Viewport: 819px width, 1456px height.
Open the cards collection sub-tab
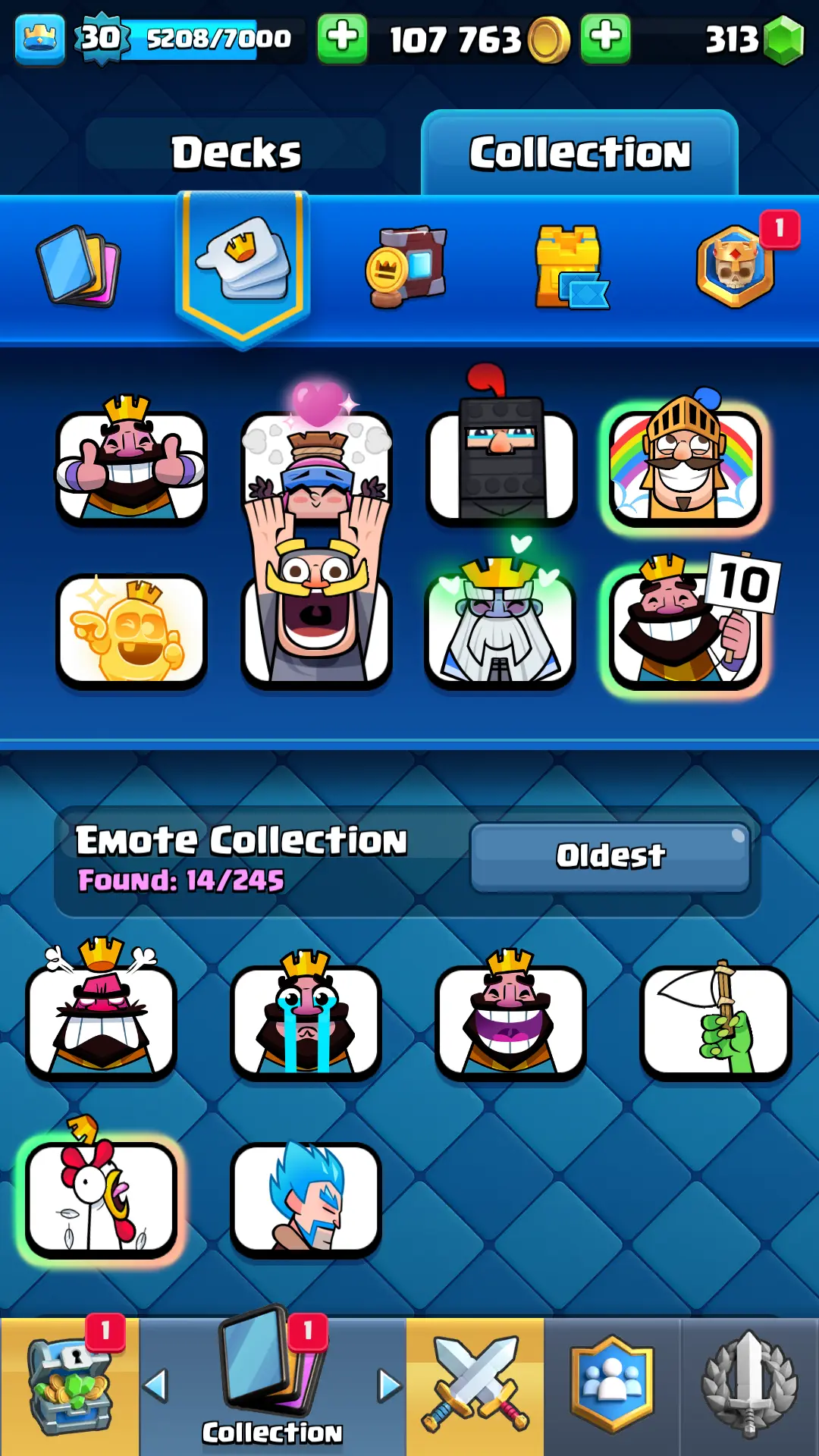pos(78,267)
